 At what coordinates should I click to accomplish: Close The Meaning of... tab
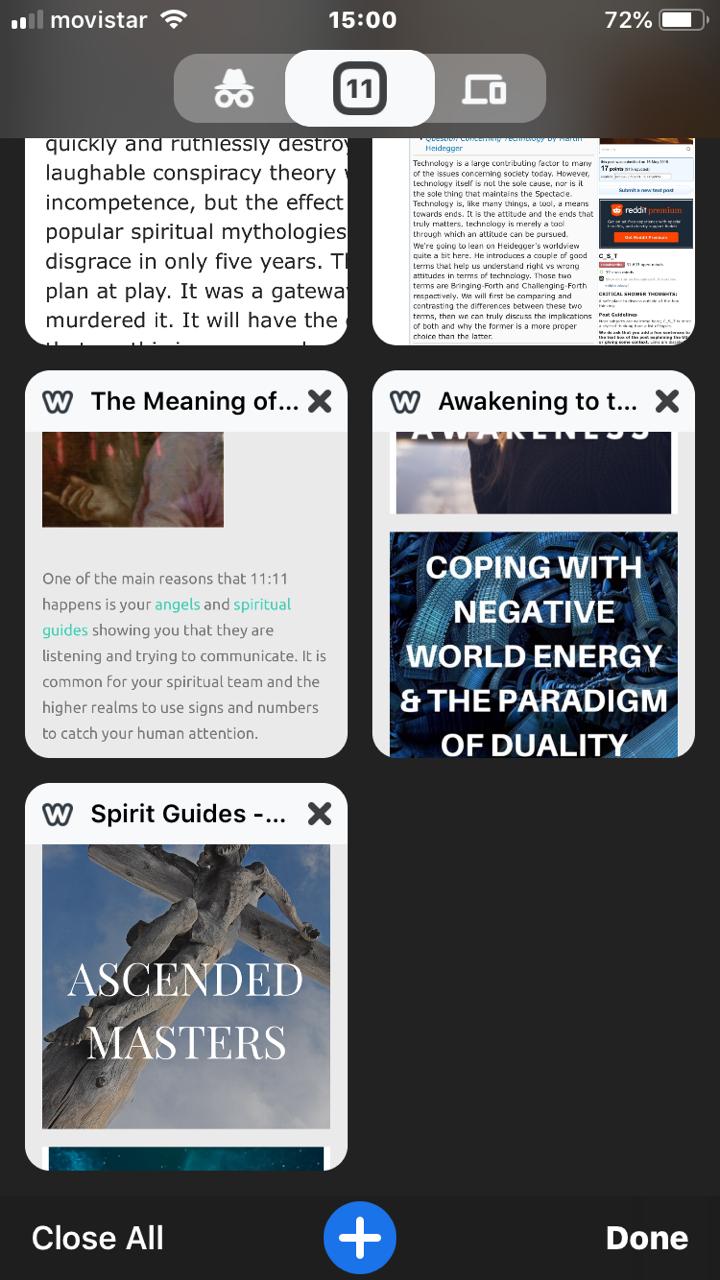[x=320, y=401]
